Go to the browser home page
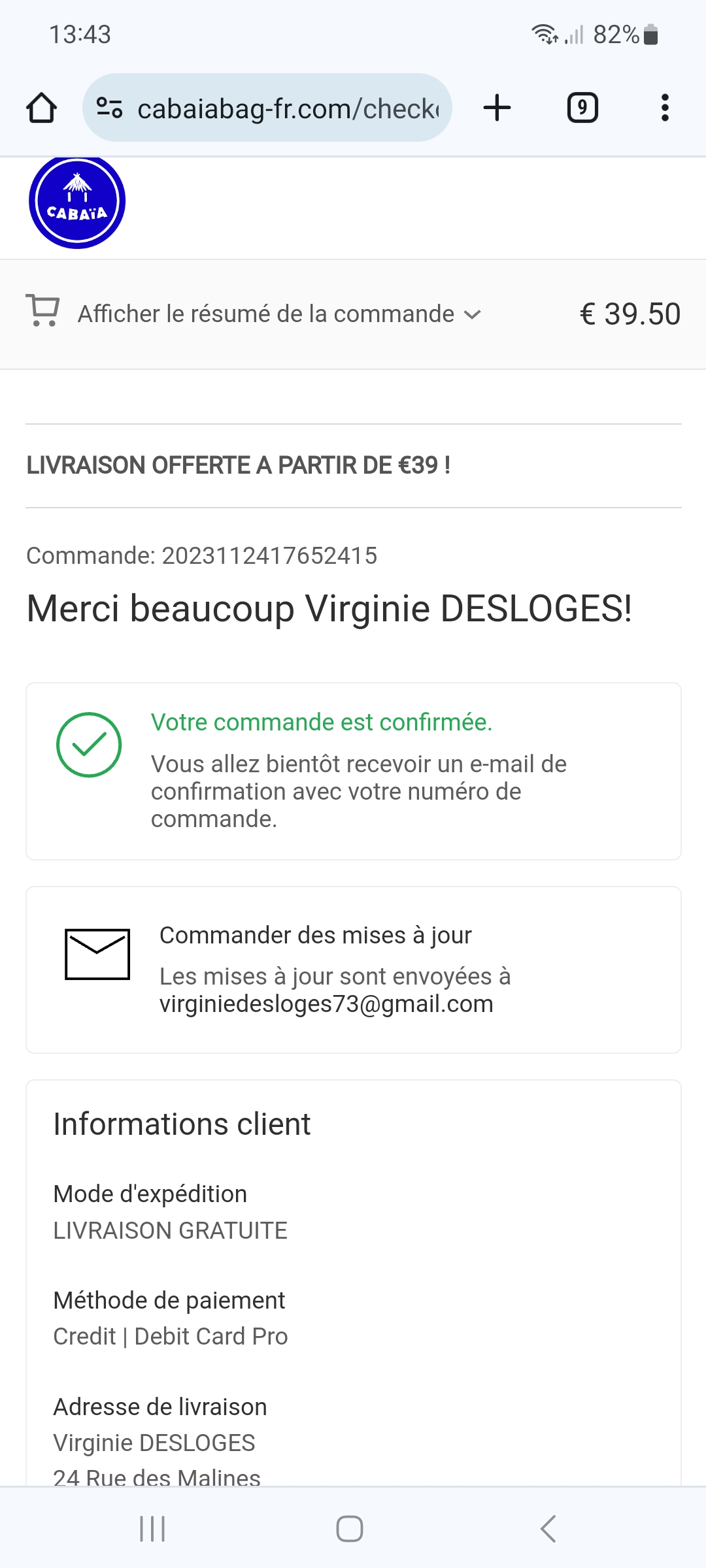 point(41,108)
